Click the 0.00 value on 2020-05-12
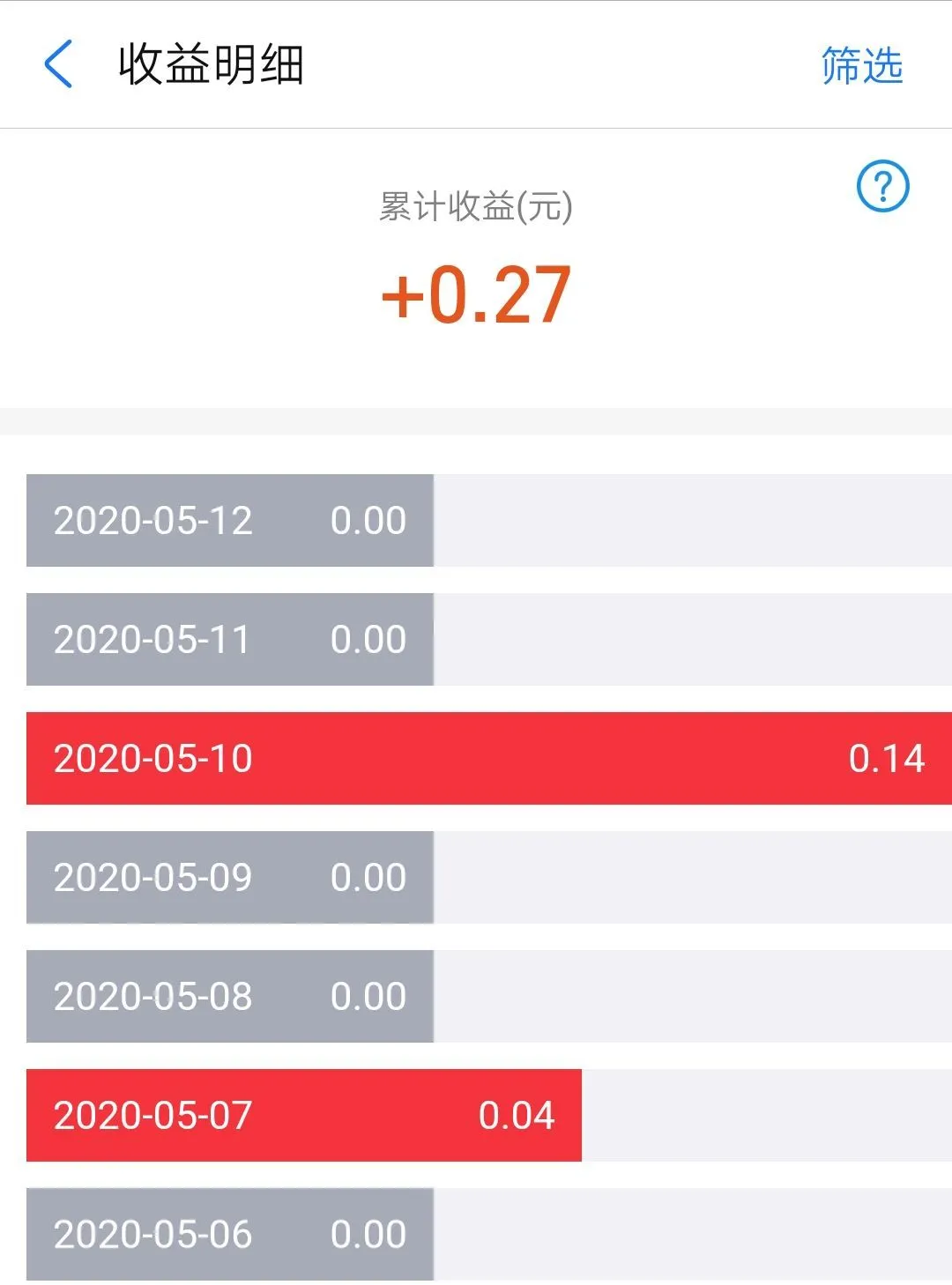 point(368,520)
